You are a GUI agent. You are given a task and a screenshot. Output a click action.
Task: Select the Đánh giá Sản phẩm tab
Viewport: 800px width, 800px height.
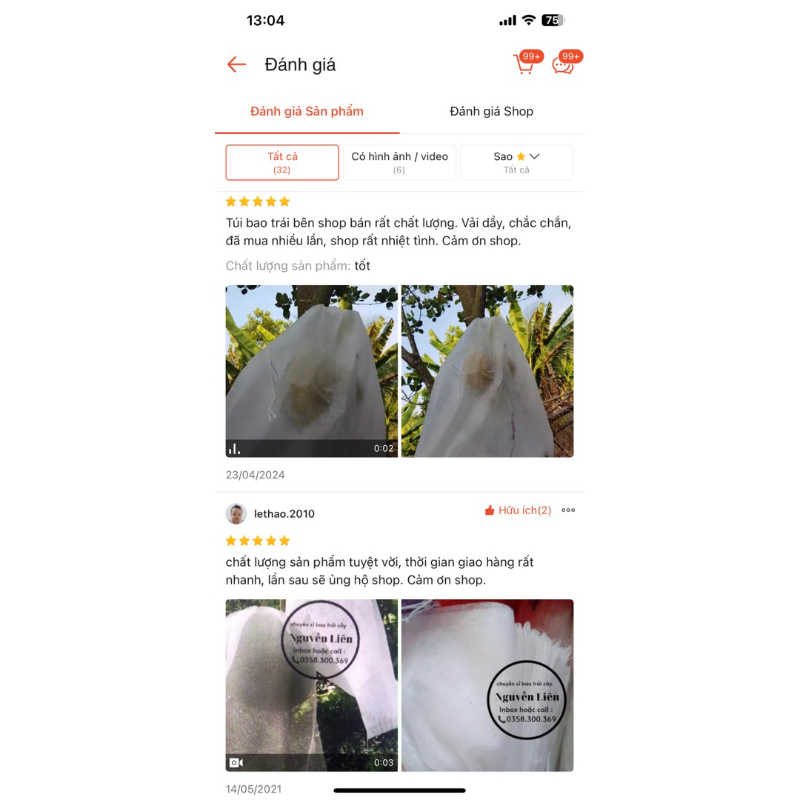307,111
